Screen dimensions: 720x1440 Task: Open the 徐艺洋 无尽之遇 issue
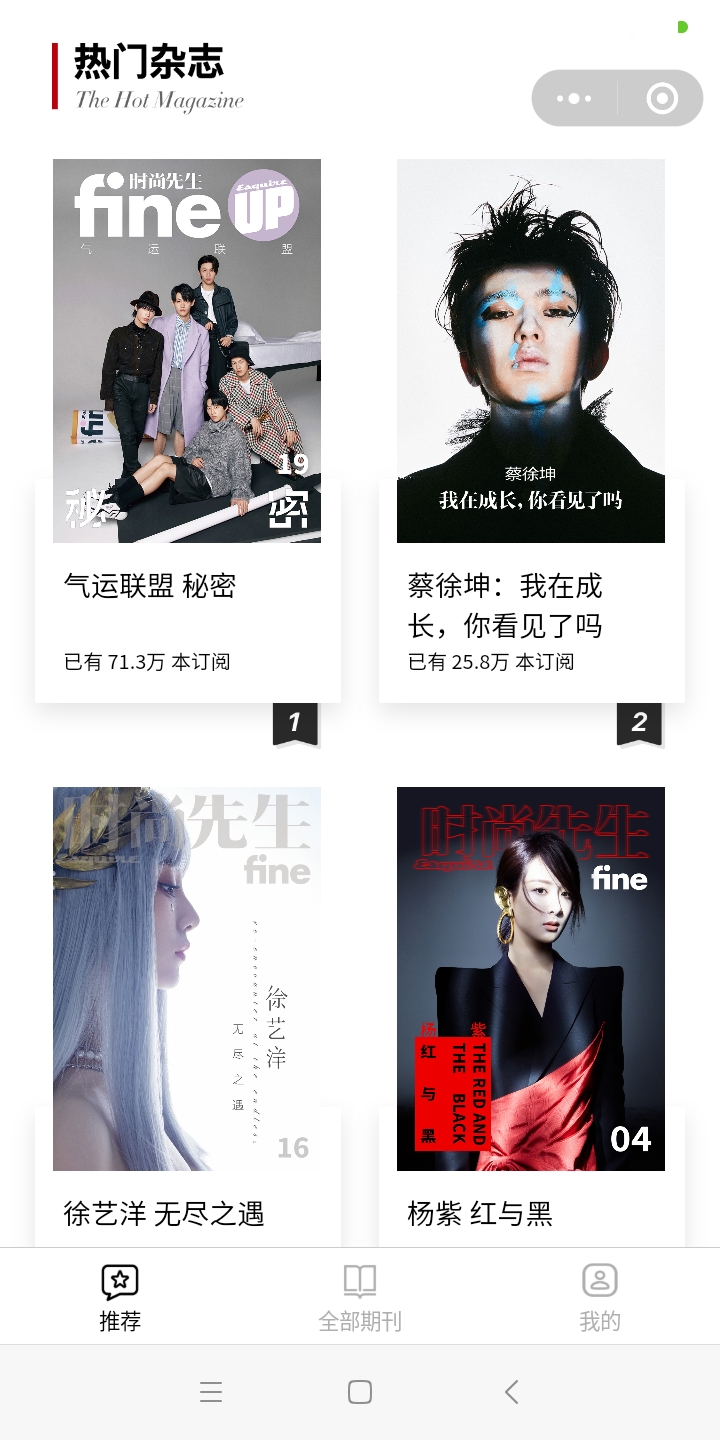[187, 1000]
